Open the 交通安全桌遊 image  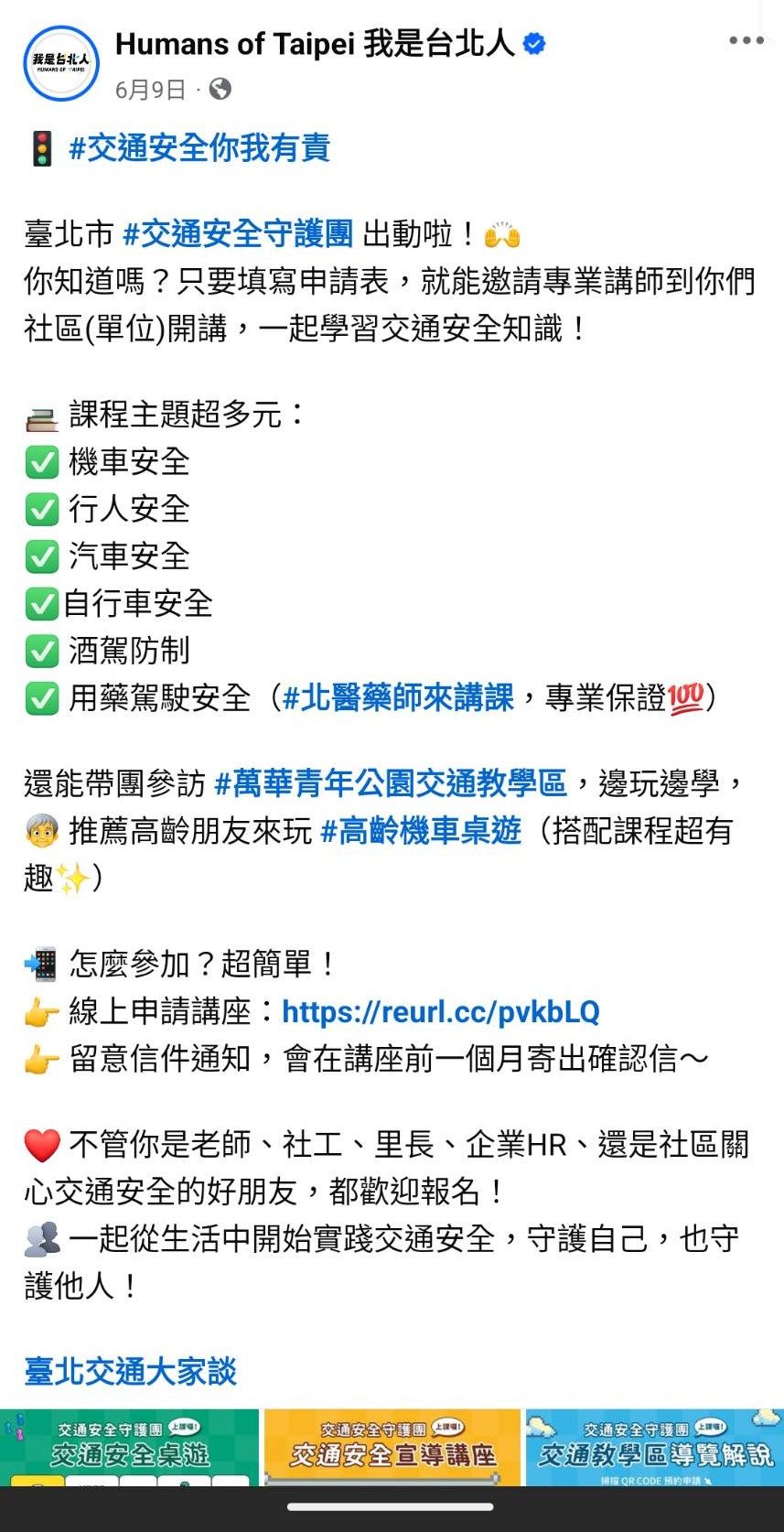coord(130,1447)
